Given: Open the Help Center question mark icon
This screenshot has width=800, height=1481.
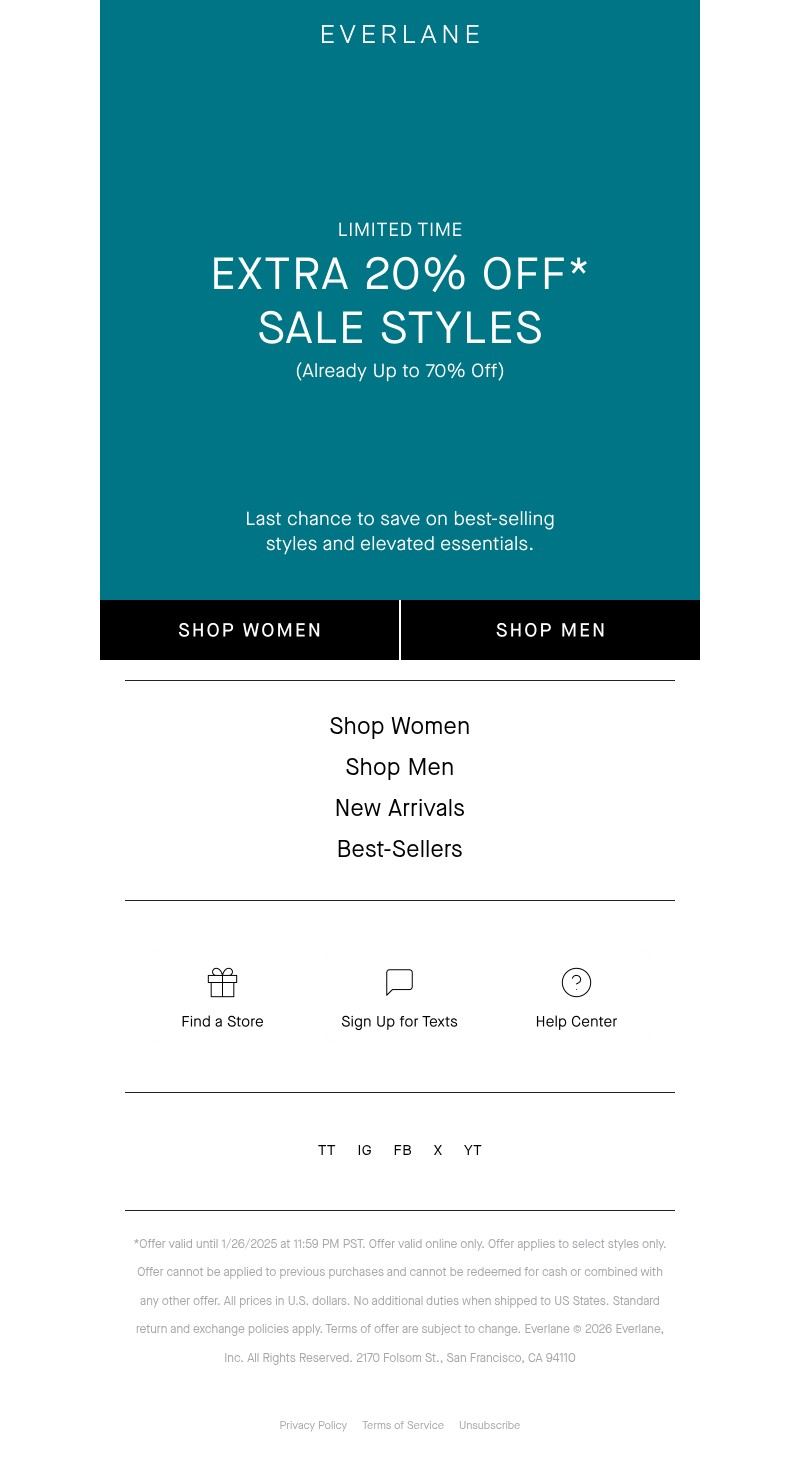Looking at the screenshot, I should (576, 982).
